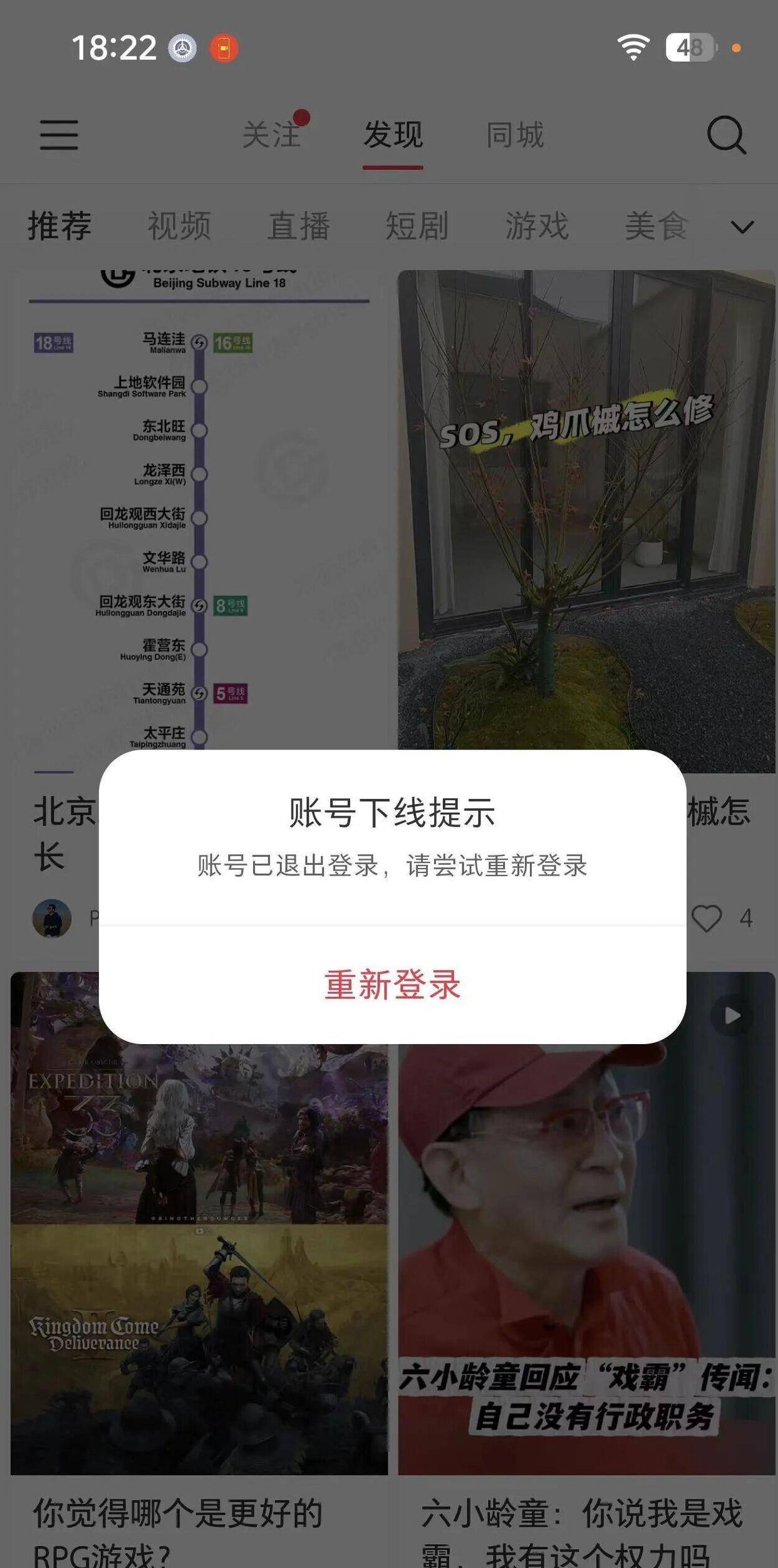The height and width of the screenshot is (1568, 778).
Task: Select the 推荐 category
Action: click(60, 226)
